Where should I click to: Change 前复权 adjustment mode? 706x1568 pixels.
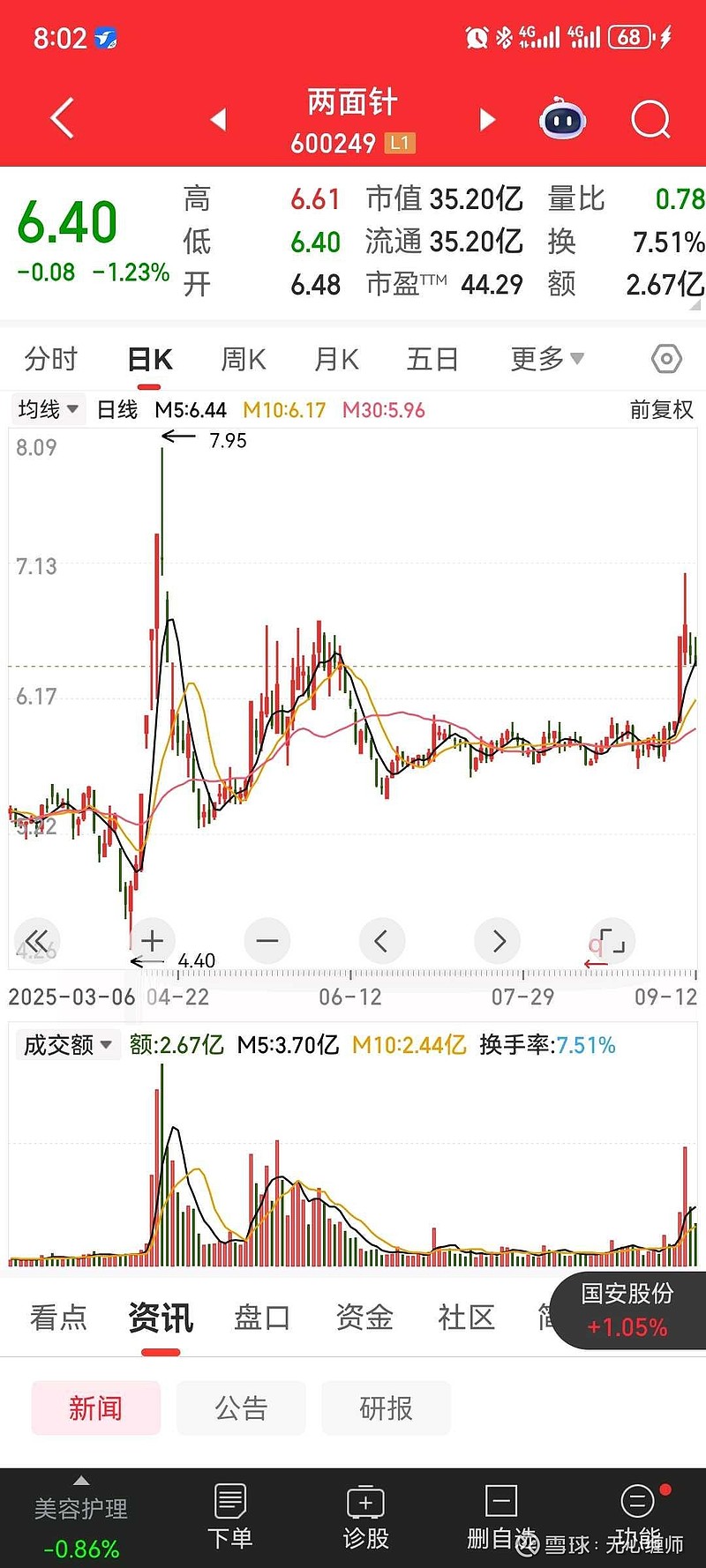661,409
